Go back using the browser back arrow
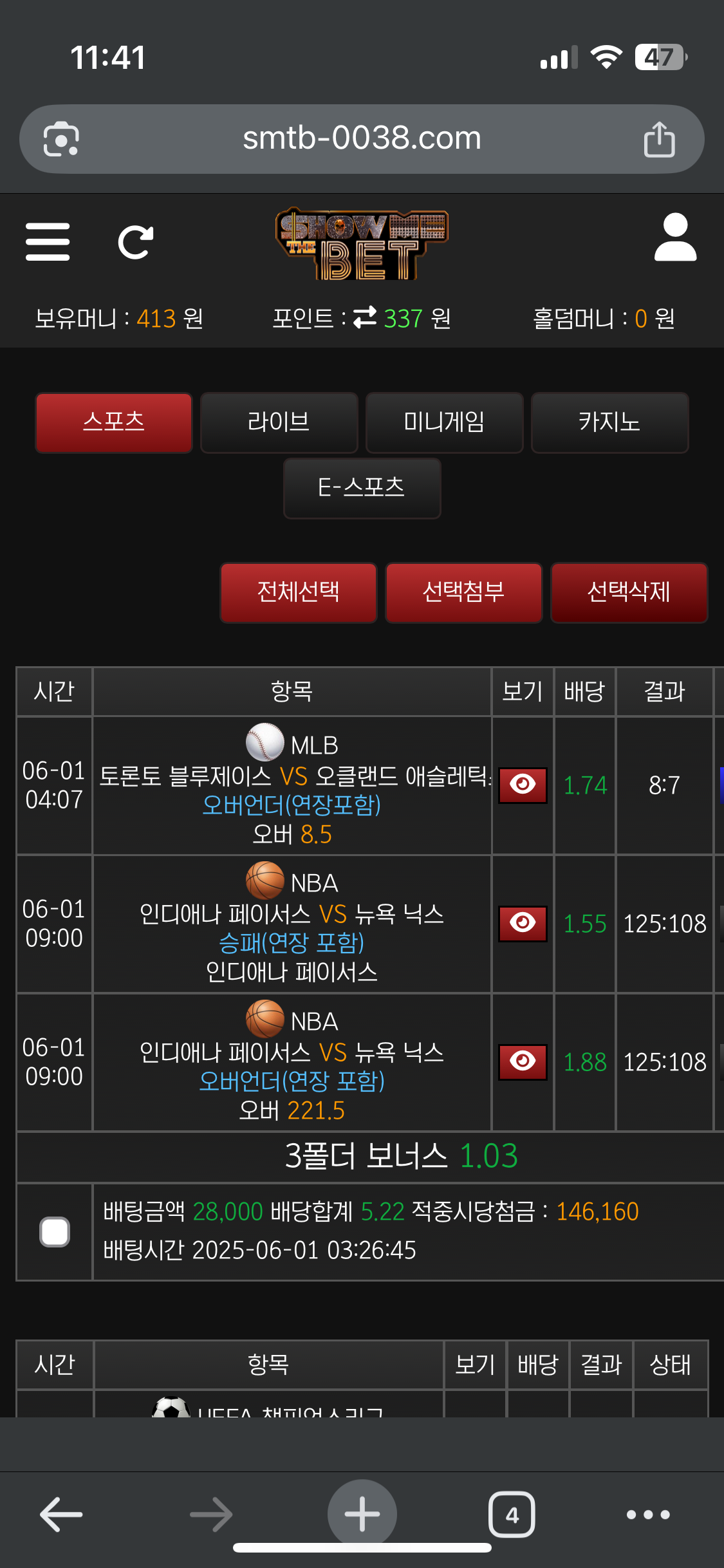Image resolution: width=724 pixels, height=1568 pixels. (61, 1514)
